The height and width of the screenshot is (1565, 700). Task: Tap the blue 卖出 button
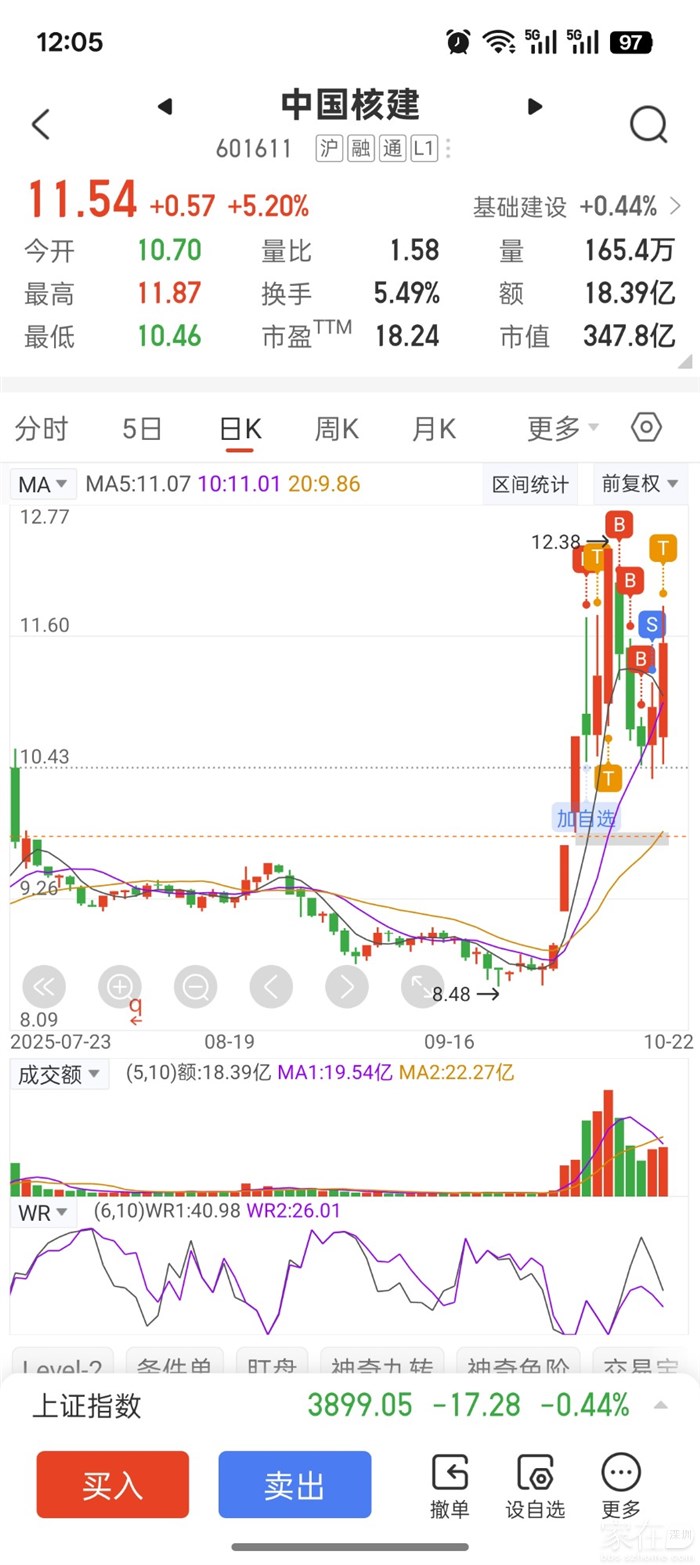(x=295, y=1485)
